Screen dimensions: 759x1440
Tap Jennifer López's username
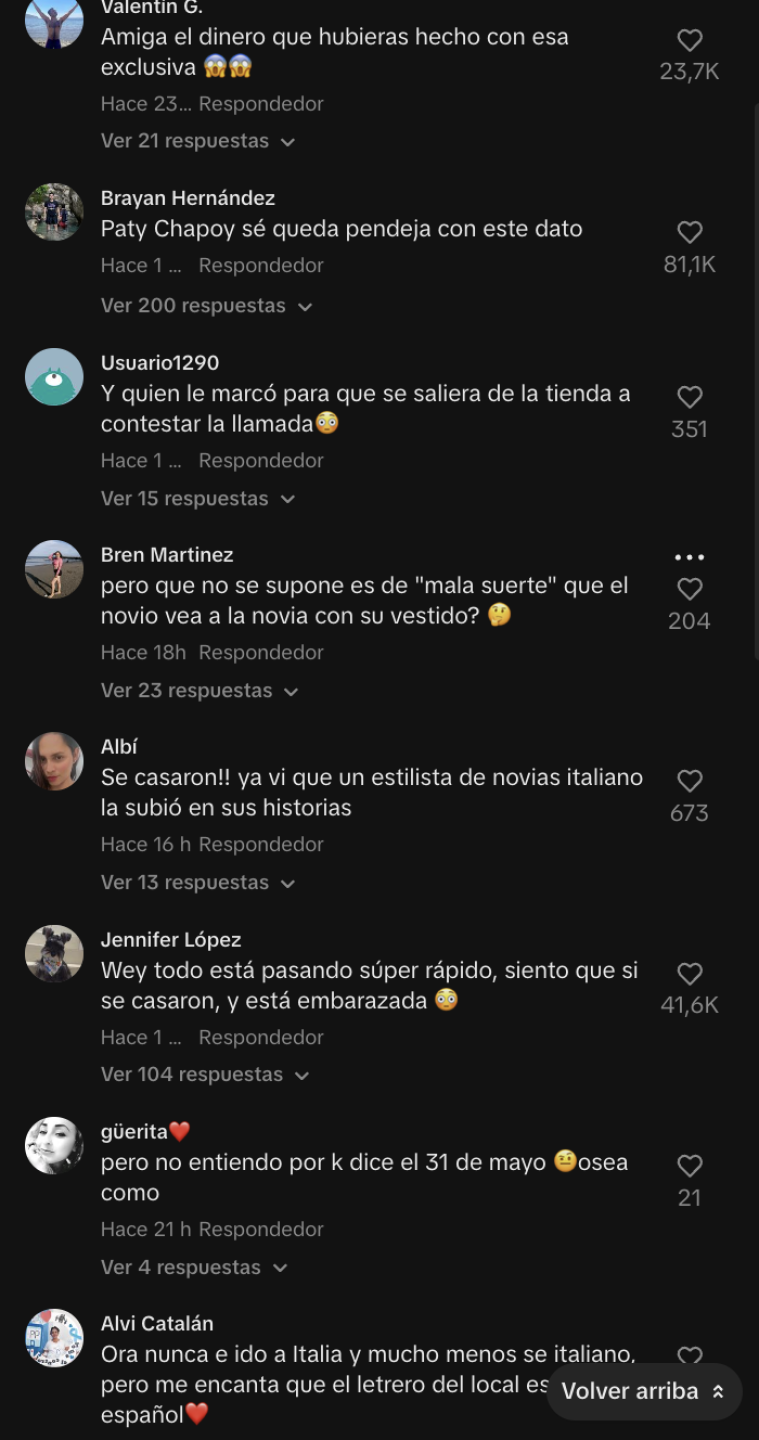(x=170, y=939)
